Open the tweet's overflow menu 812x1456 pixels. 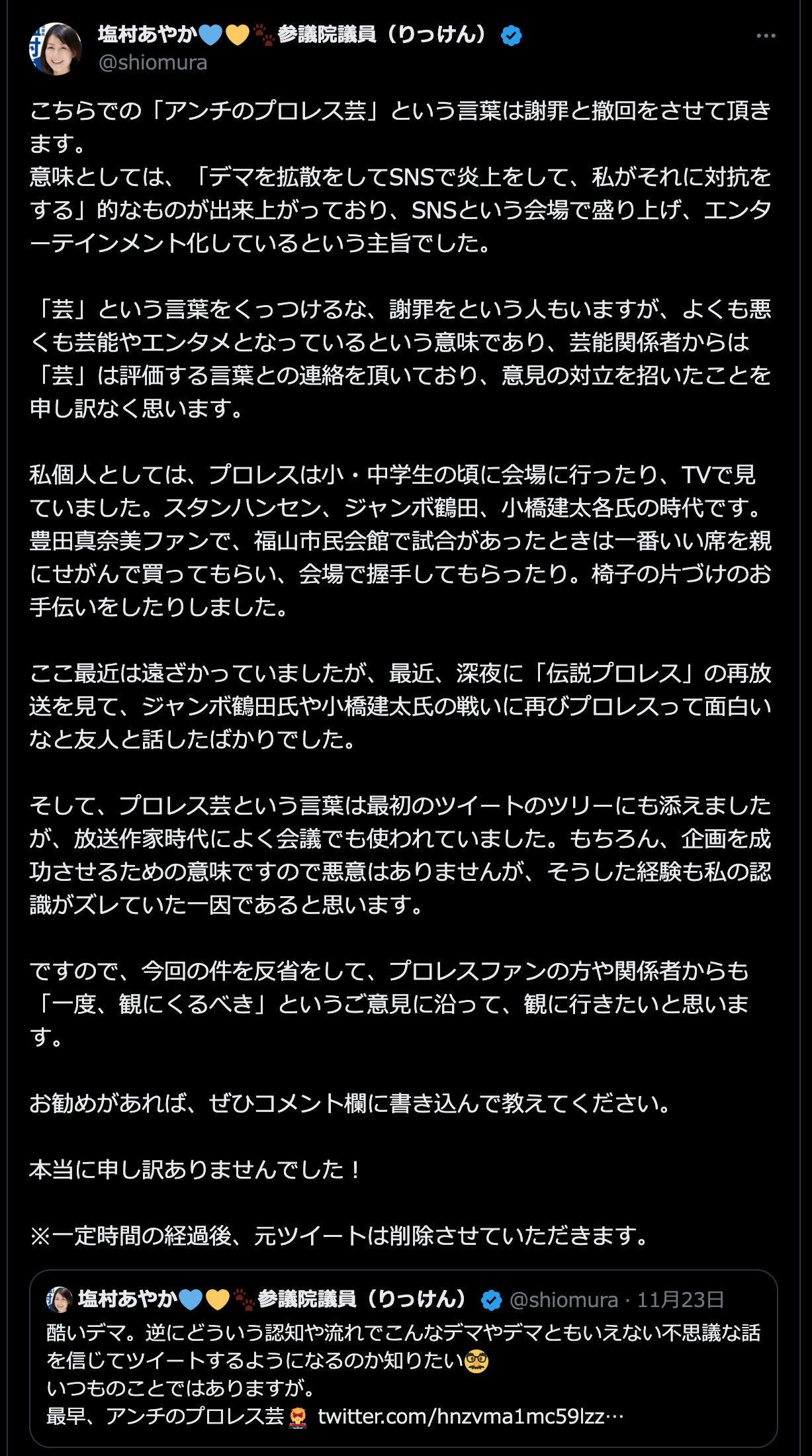766,36
